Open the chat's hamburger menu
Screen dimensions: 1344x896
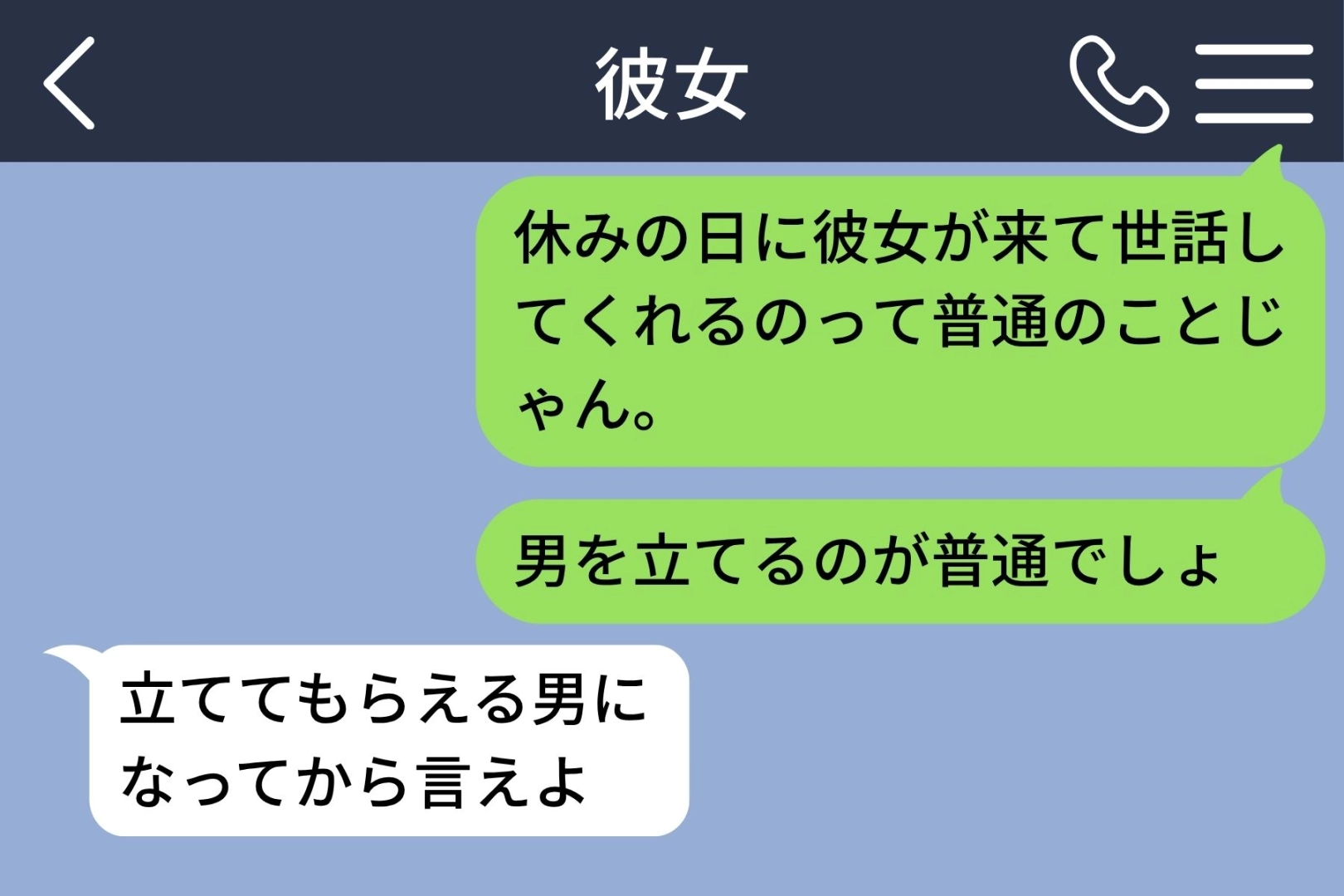click(x=1254, y=84)
